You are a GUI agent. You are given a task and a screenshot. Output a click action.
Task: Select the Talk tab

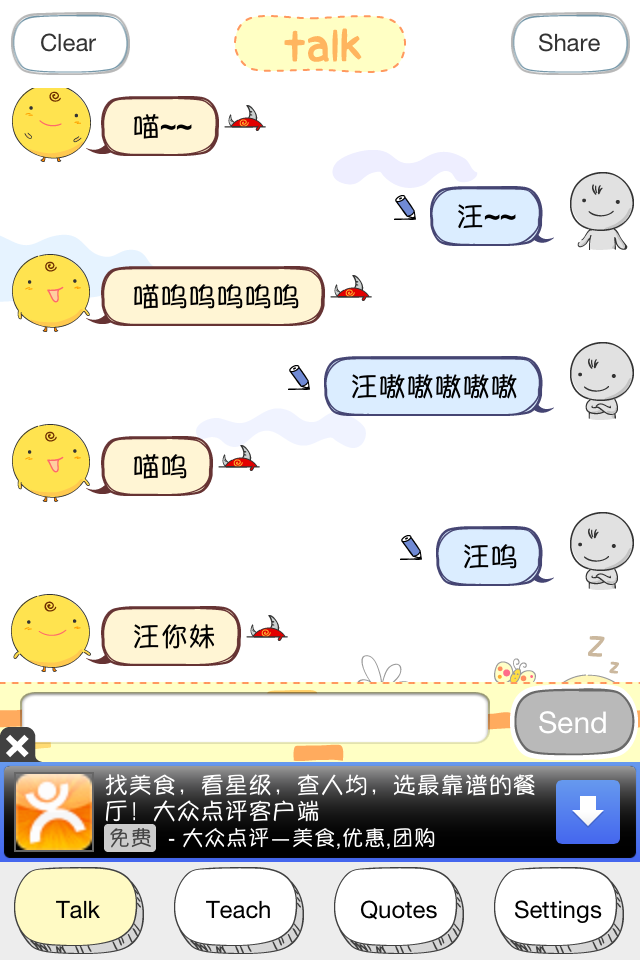pos(78,909)
